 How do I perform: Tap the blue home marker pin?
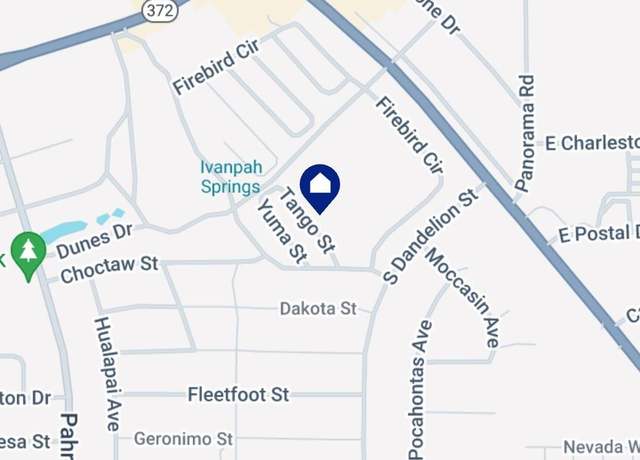(320, 186)
